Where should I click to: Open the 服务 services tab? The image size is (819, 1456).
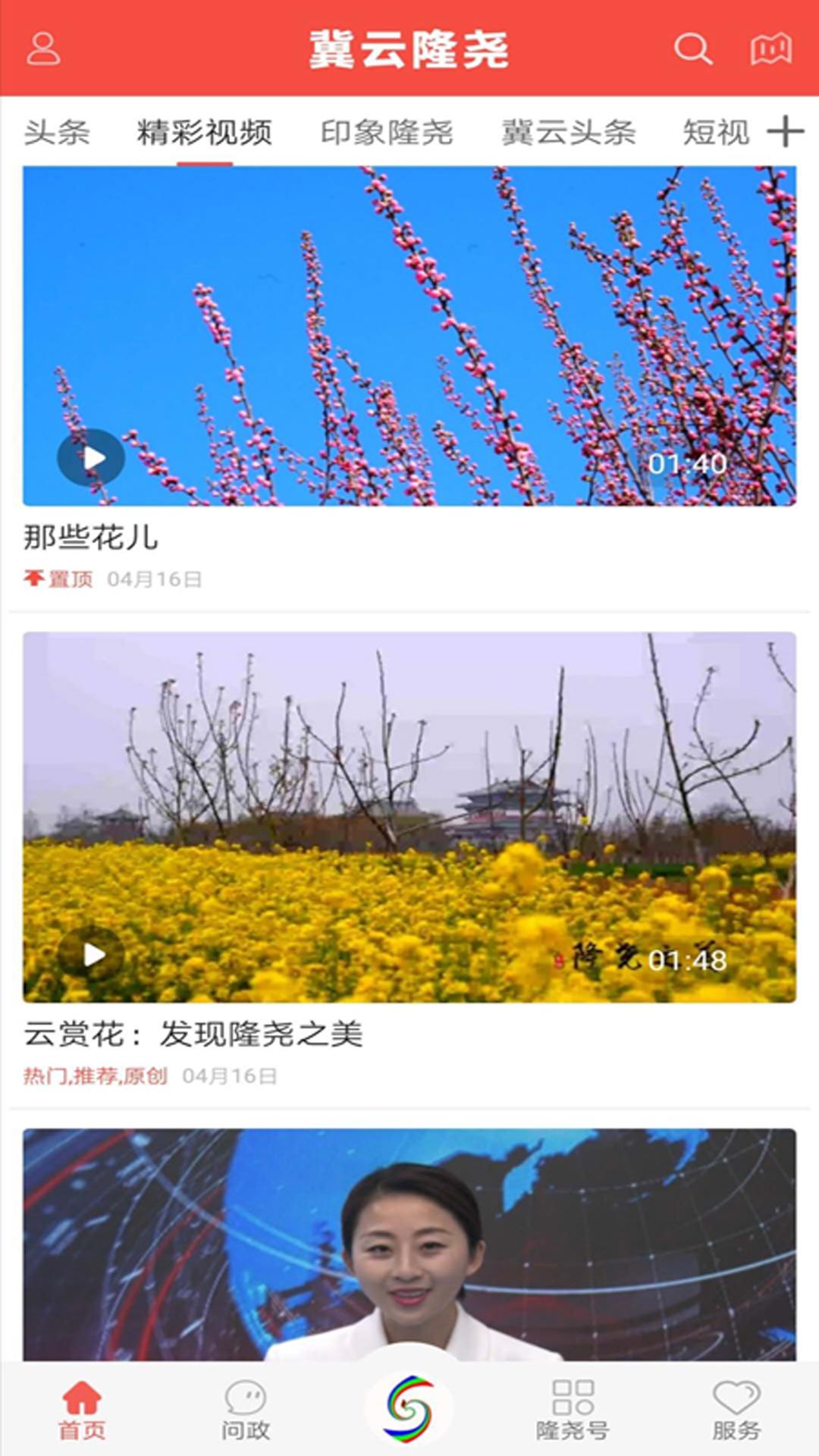[x=736, y=1410]
